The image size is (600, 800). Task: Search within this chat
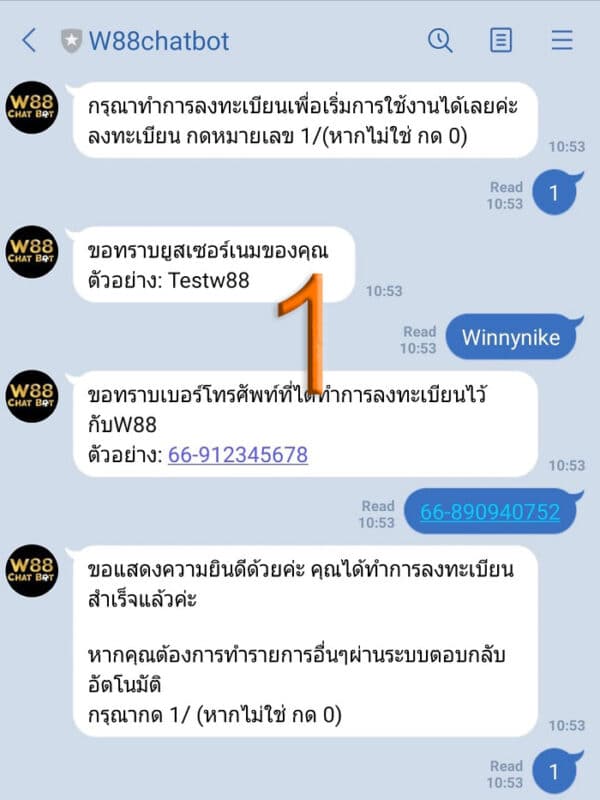coord(440,40)
